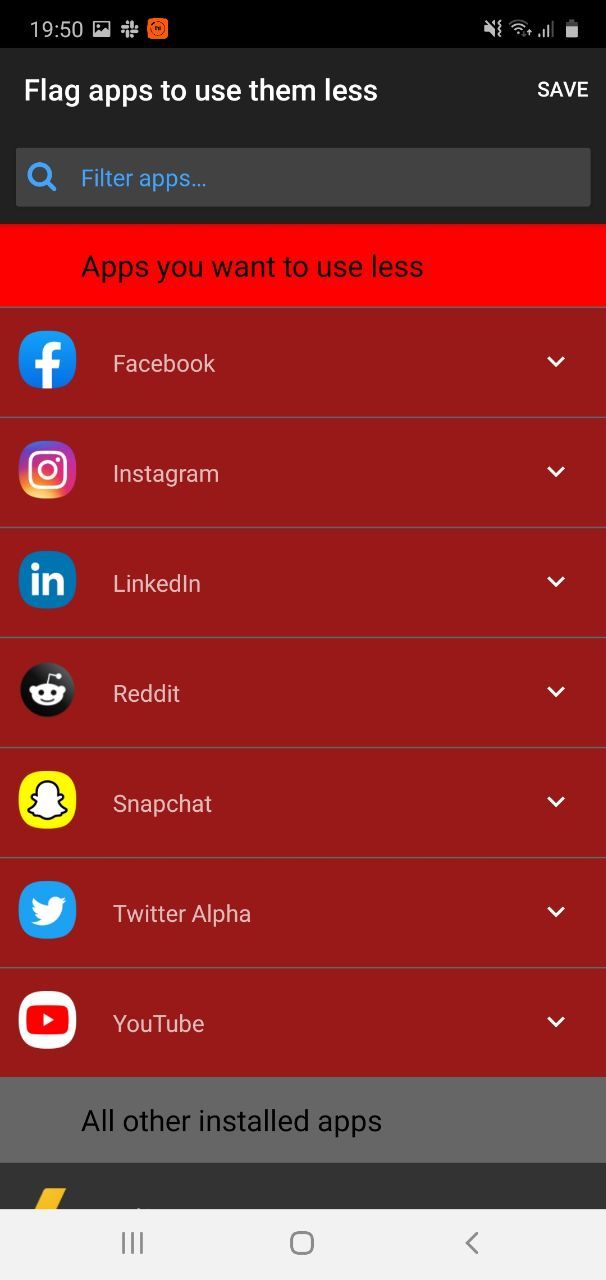Expand the Facebook chevron
Screen dimensions: 606x1280
556,362
